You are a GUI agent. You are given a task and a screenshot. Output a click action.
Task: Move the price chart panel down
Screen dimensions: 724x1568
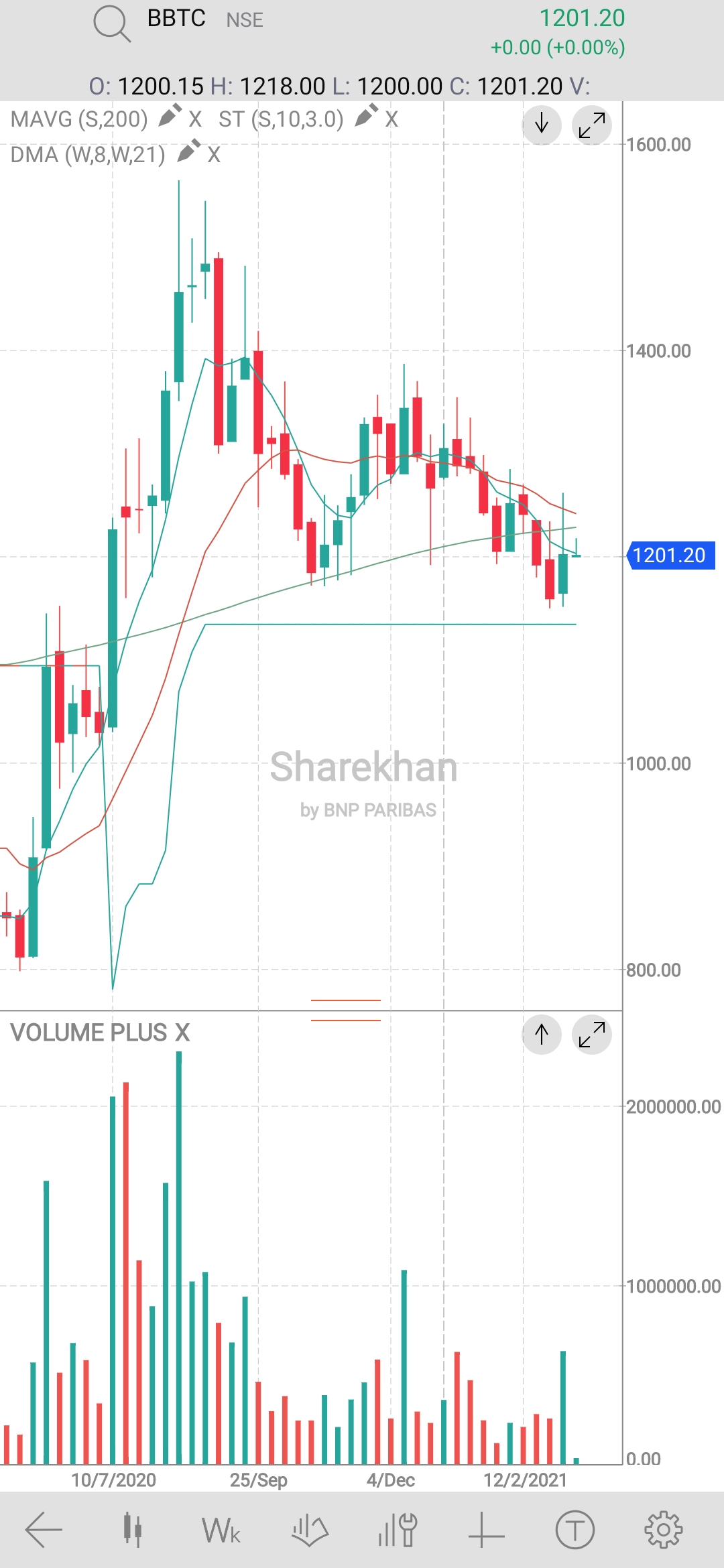click(x=542, y=125)
